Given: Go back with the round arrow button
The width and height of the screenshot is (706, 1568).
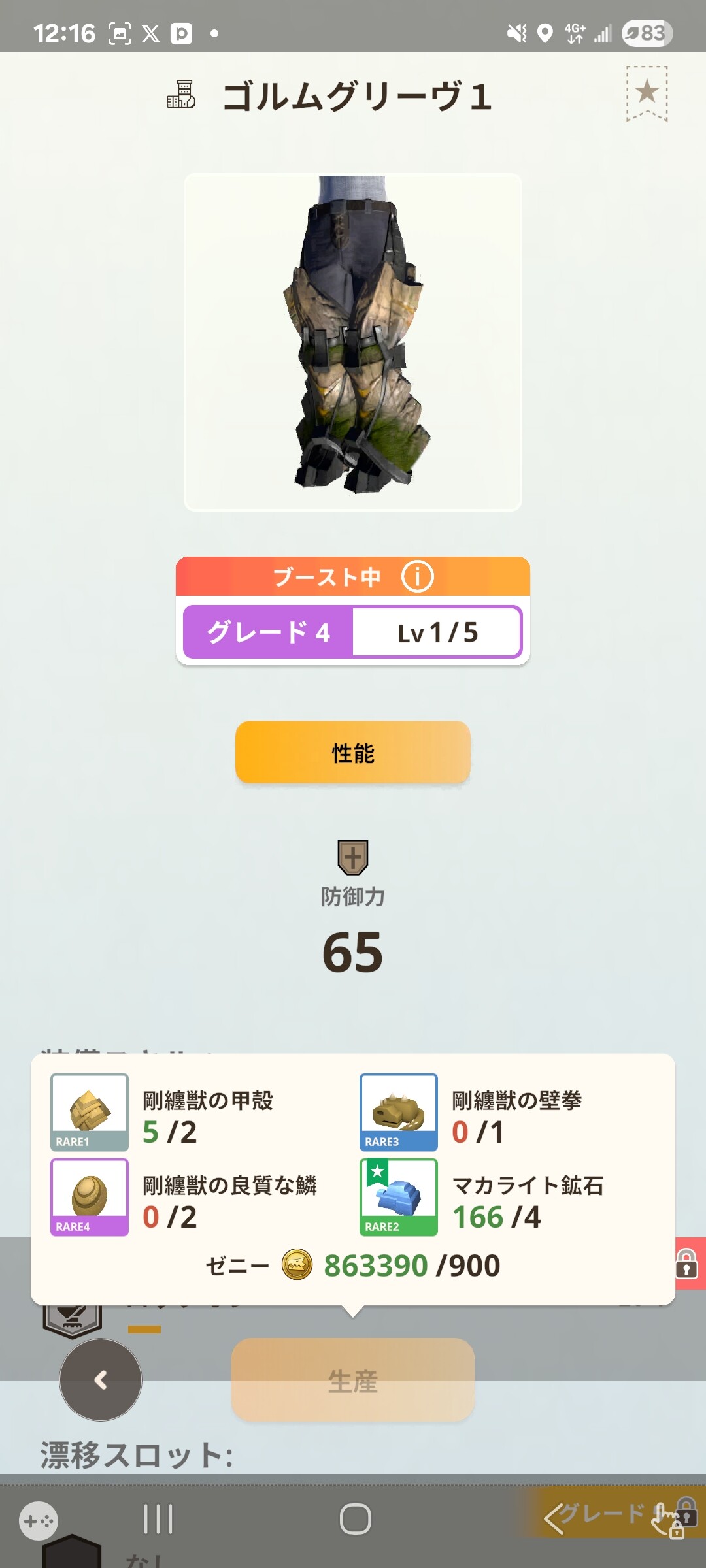Looking at the screenshot, I should pos(101,1380).
